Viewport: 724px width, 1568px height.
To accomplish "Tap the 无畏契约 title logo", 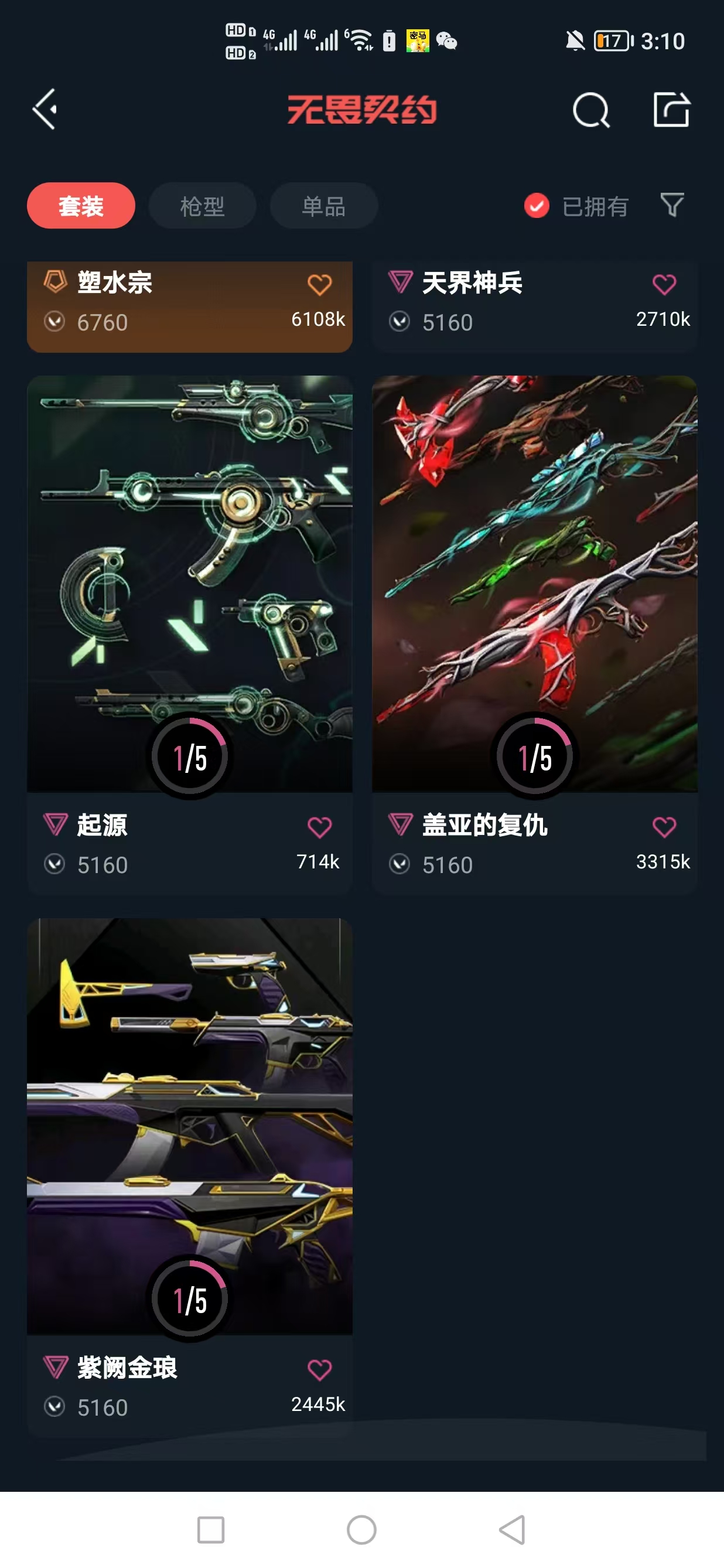I will click(x=362, y=110).
